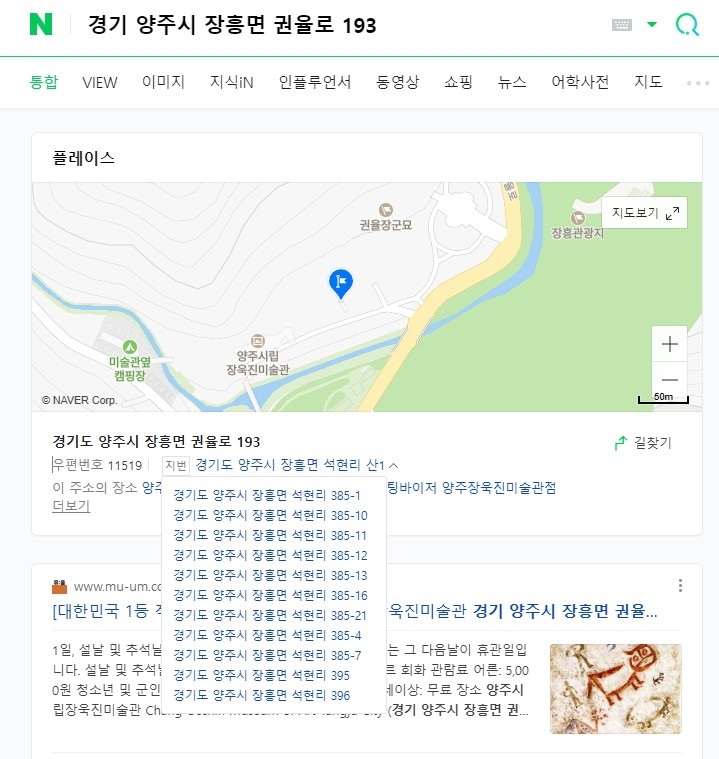The width and height of the screenshot is (719, 759).
Task: Open the 더보기 link
Action: [71, 506]
